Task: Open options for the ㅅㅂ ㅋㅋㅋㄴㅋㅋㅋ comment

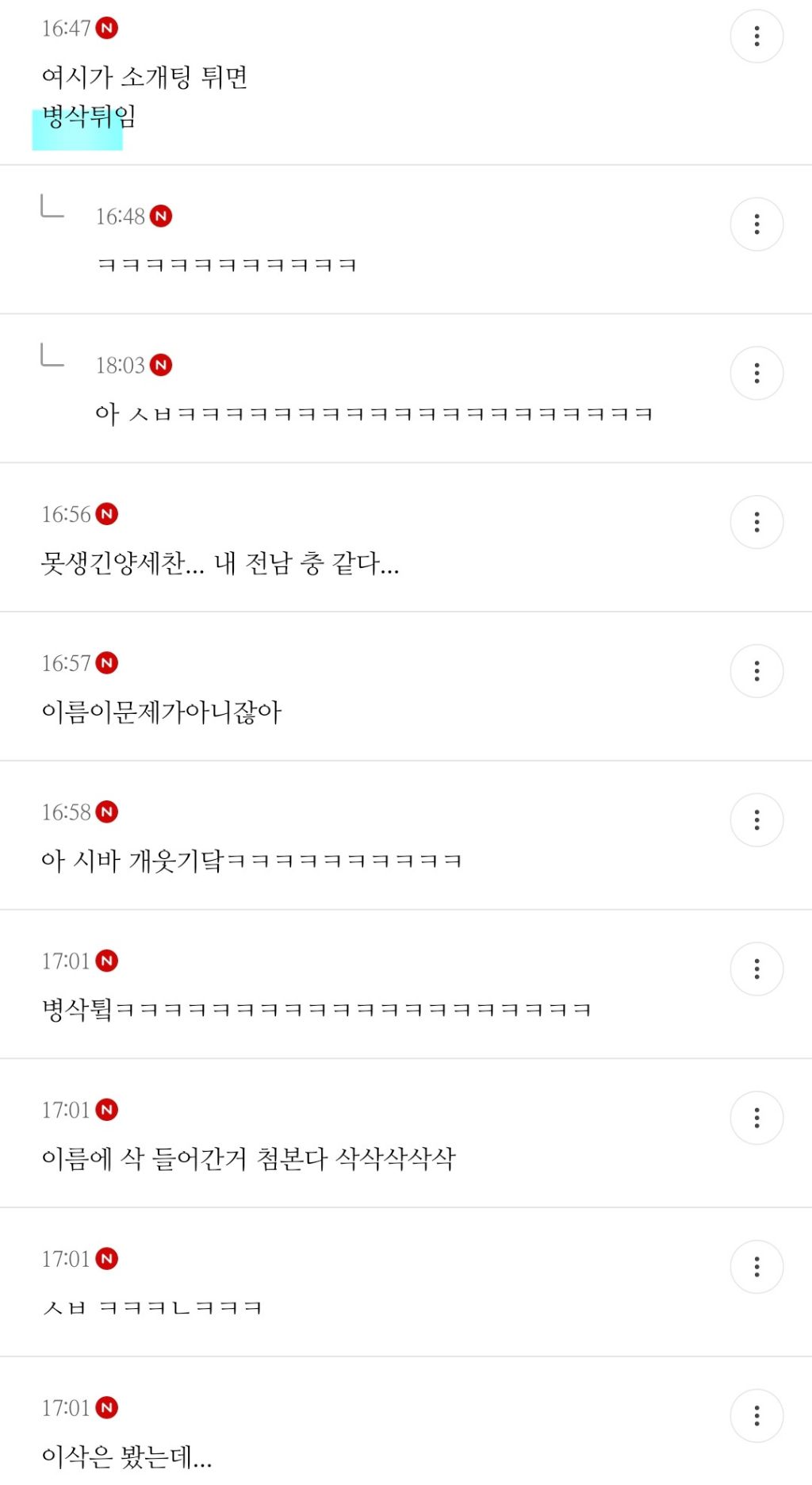Action: point(756,1267)
